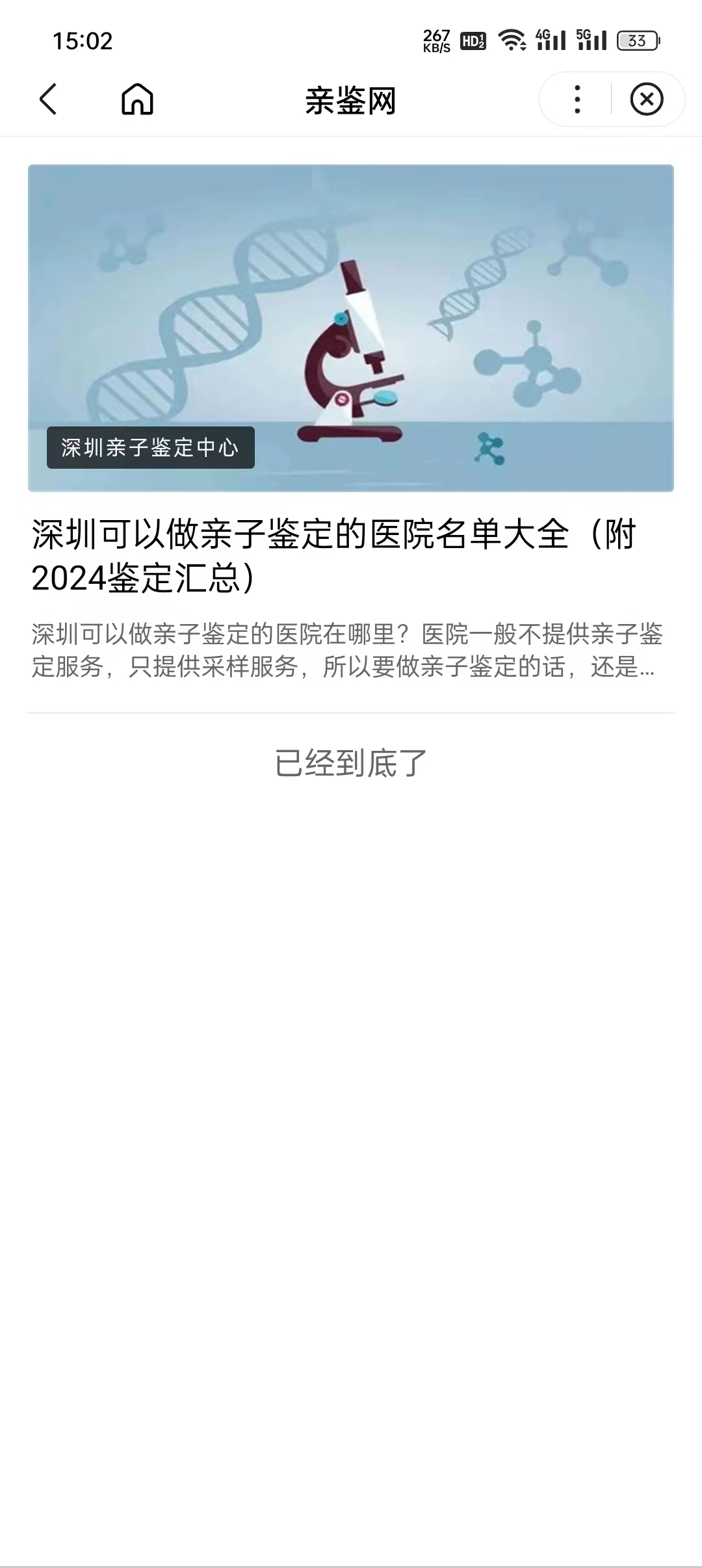Close the 亲鉴网 mini program
The height and width of the screenshot is (1568, 702).
[646, 99]
